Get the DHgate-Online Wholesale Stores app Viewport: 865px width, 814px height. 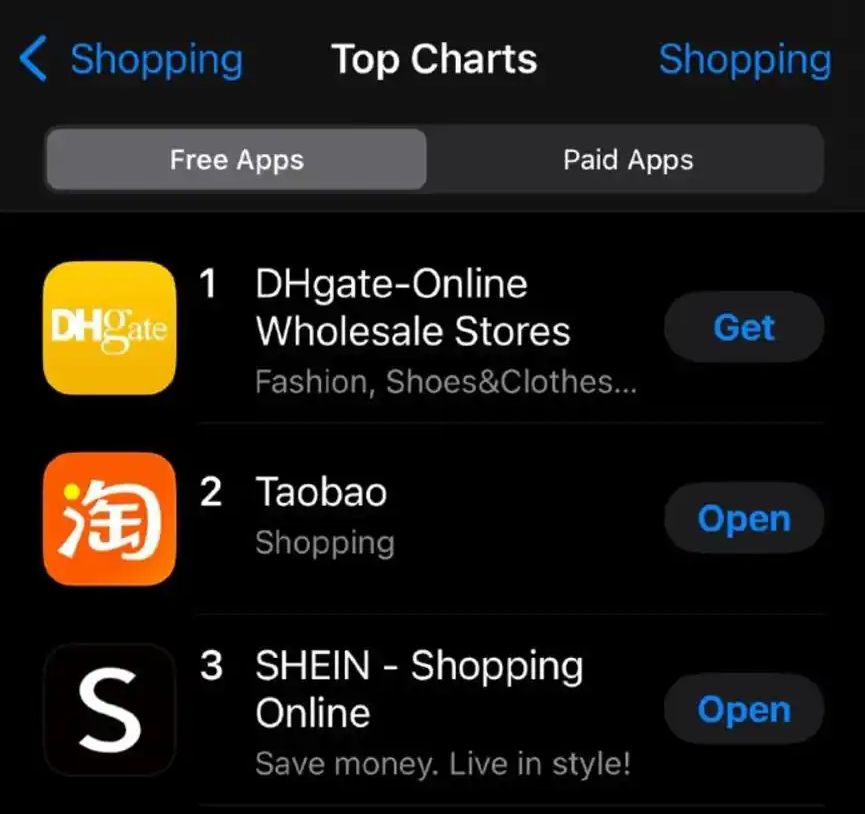[x=744, y=327]
